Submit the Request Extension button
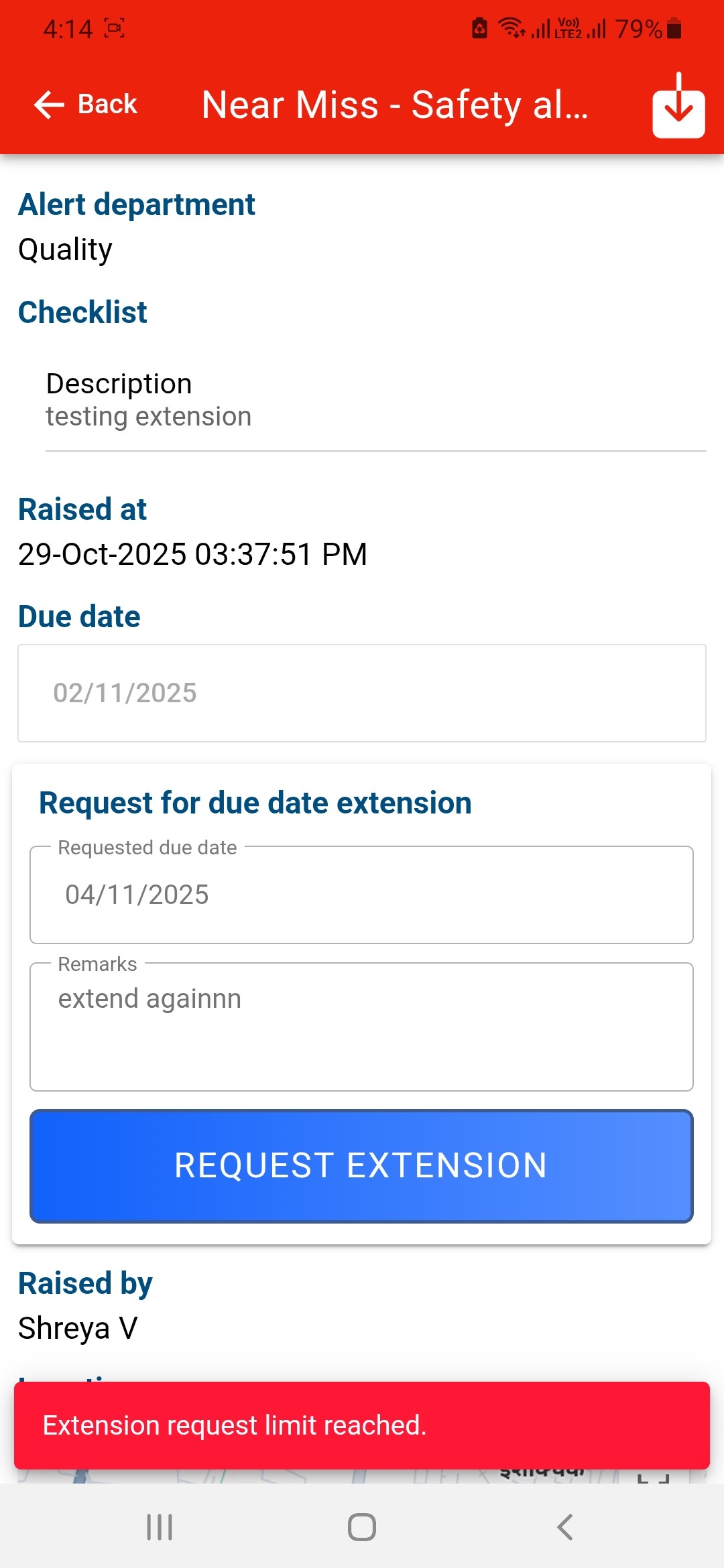The height and width of the screenshot is (1568, 724). click(361, 1166)
